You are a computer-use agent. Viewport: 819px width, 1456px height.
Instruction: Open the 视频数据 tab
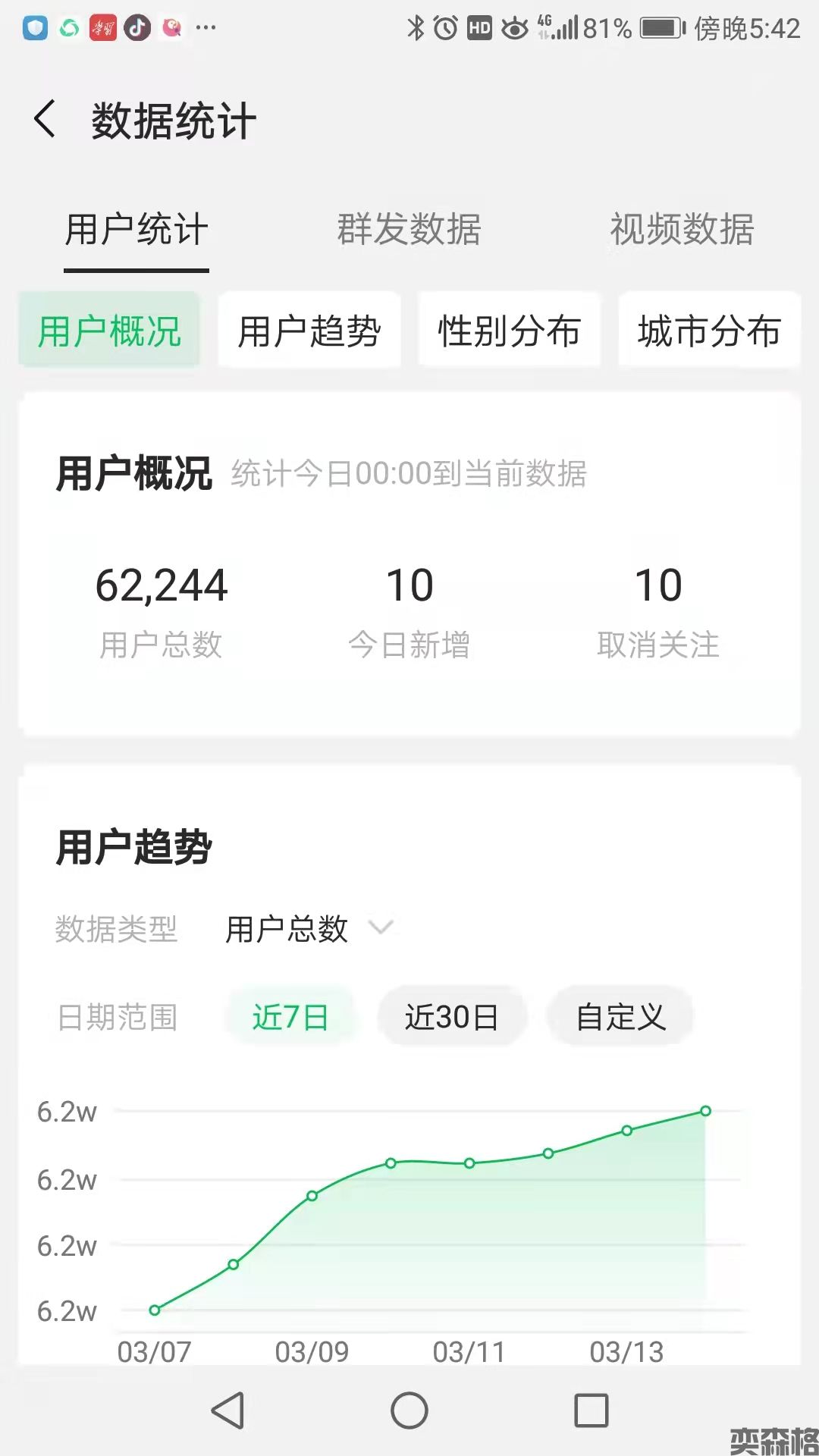pos(682,230)
